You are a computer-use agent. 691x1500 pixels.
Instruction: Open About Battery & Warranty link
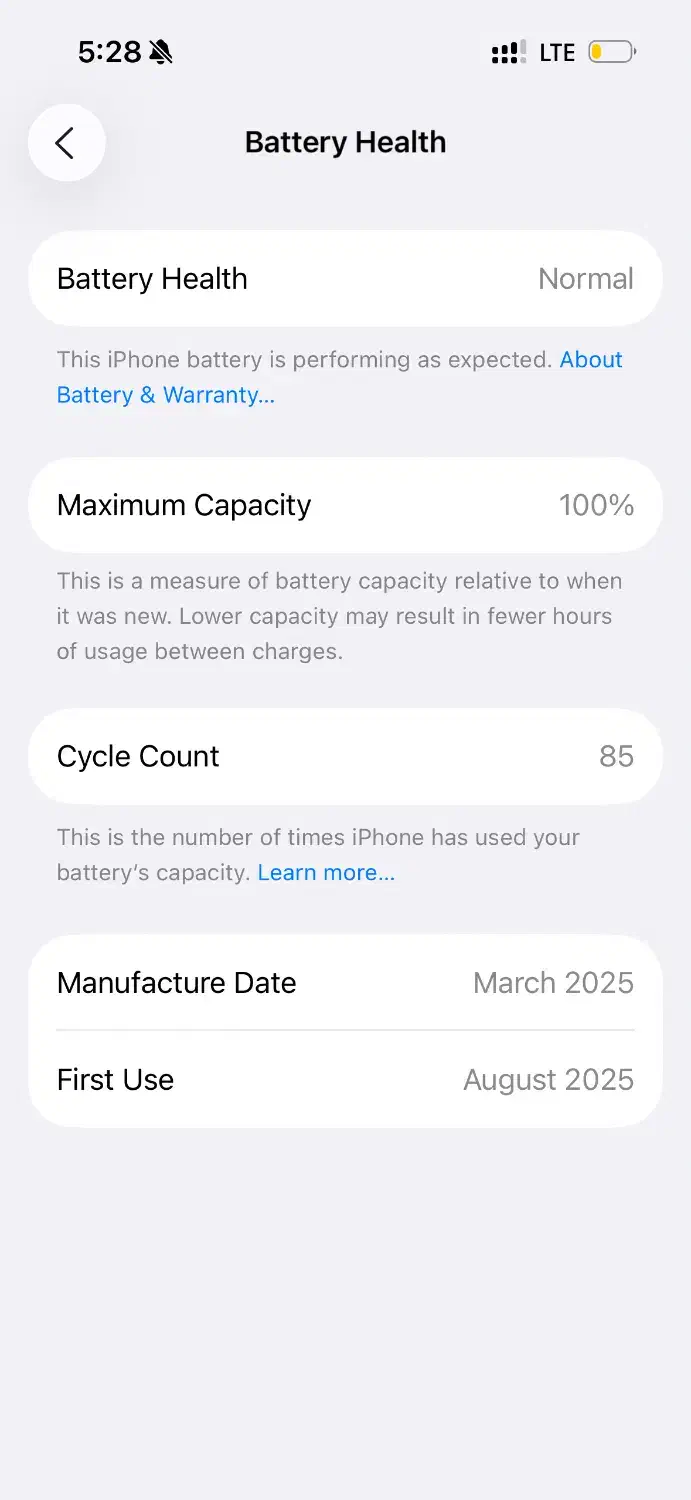click(x=165, y=395)
